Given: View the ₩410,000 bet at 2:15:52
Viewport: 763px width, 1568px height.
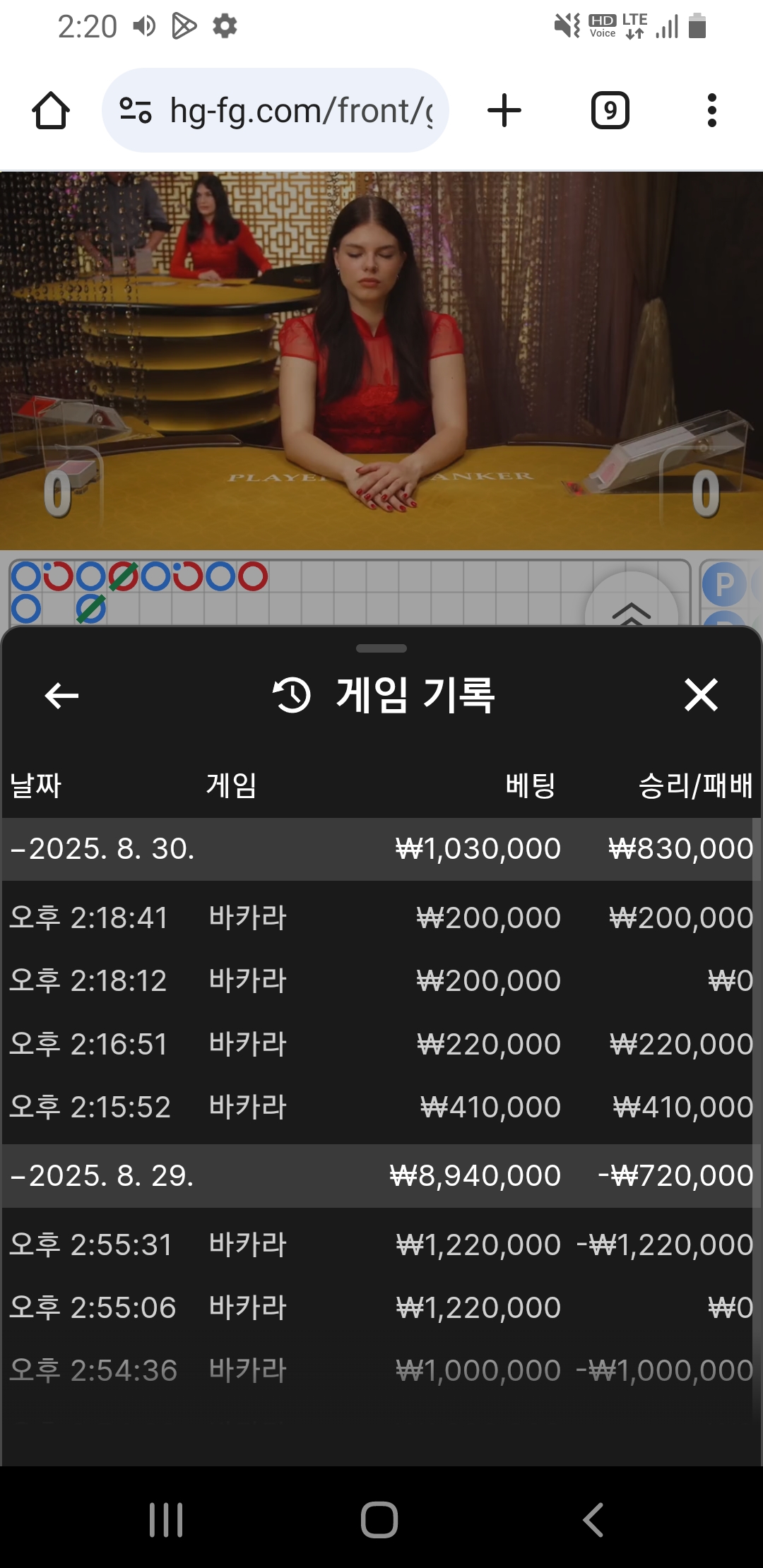Looking at the screenshot, I should tap(380, 1107).
